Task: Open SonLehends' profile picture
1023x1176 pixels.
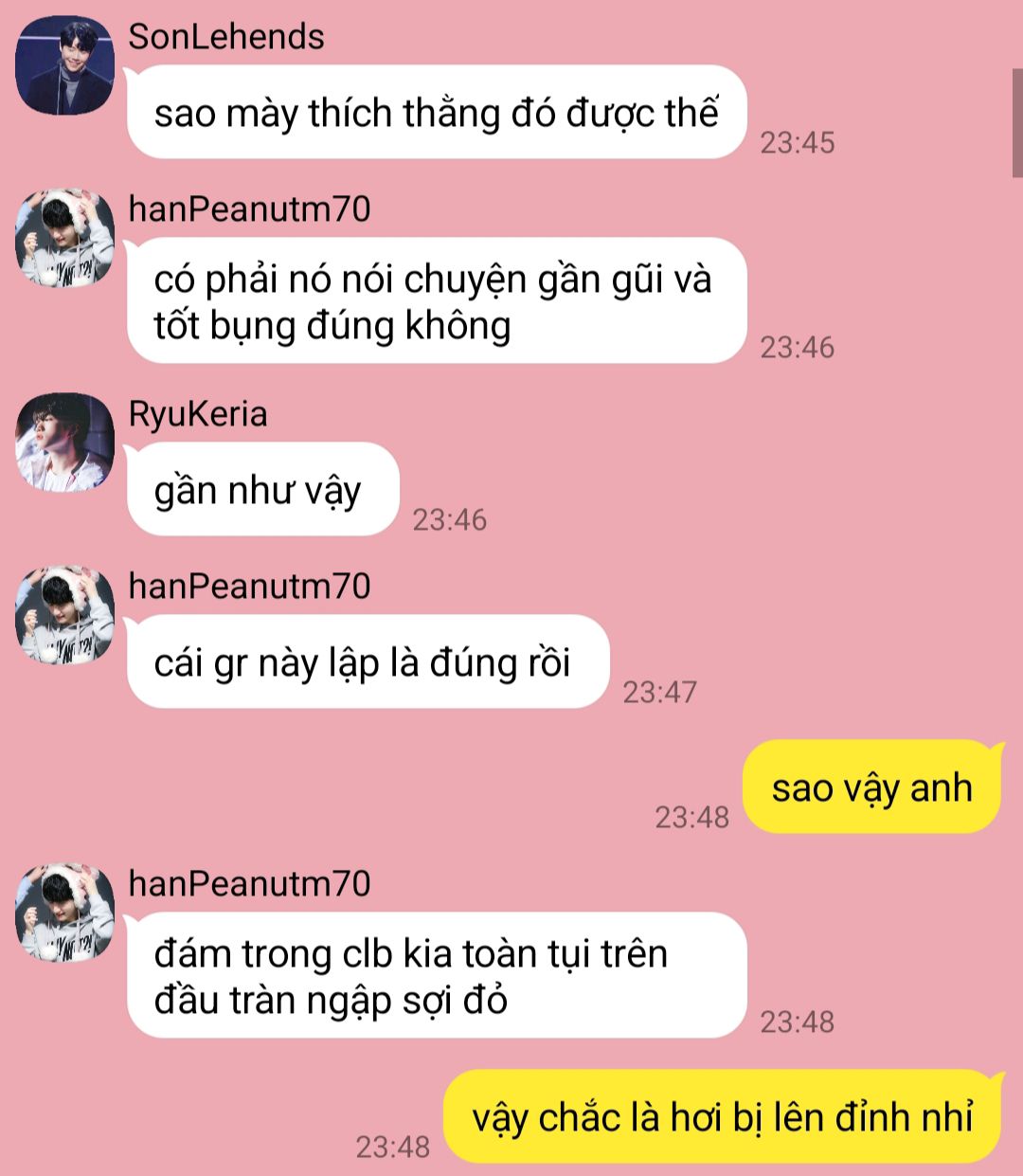Action: tap(64, 64)
